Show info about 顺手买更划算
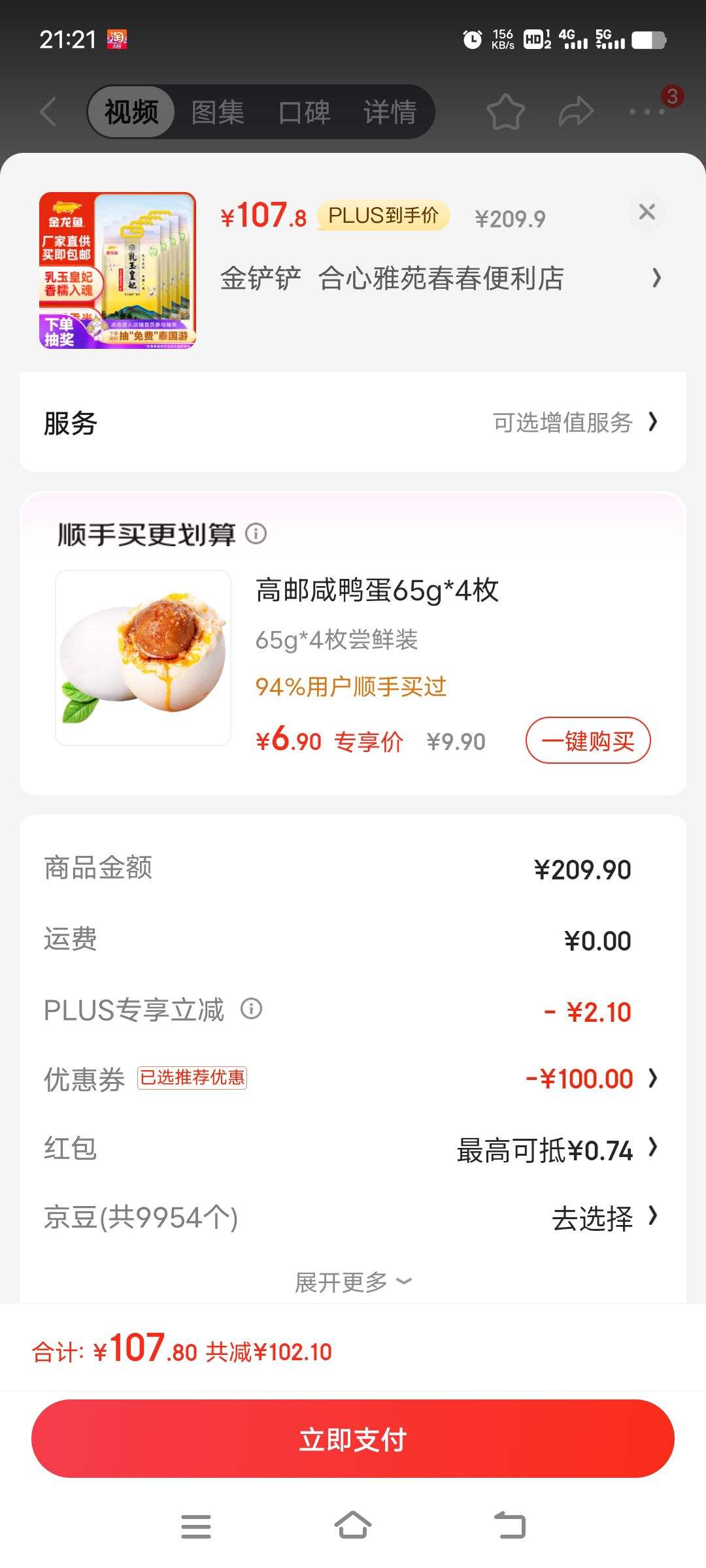The height and width of the screenshot is (1568, 706). pos(256,534)
